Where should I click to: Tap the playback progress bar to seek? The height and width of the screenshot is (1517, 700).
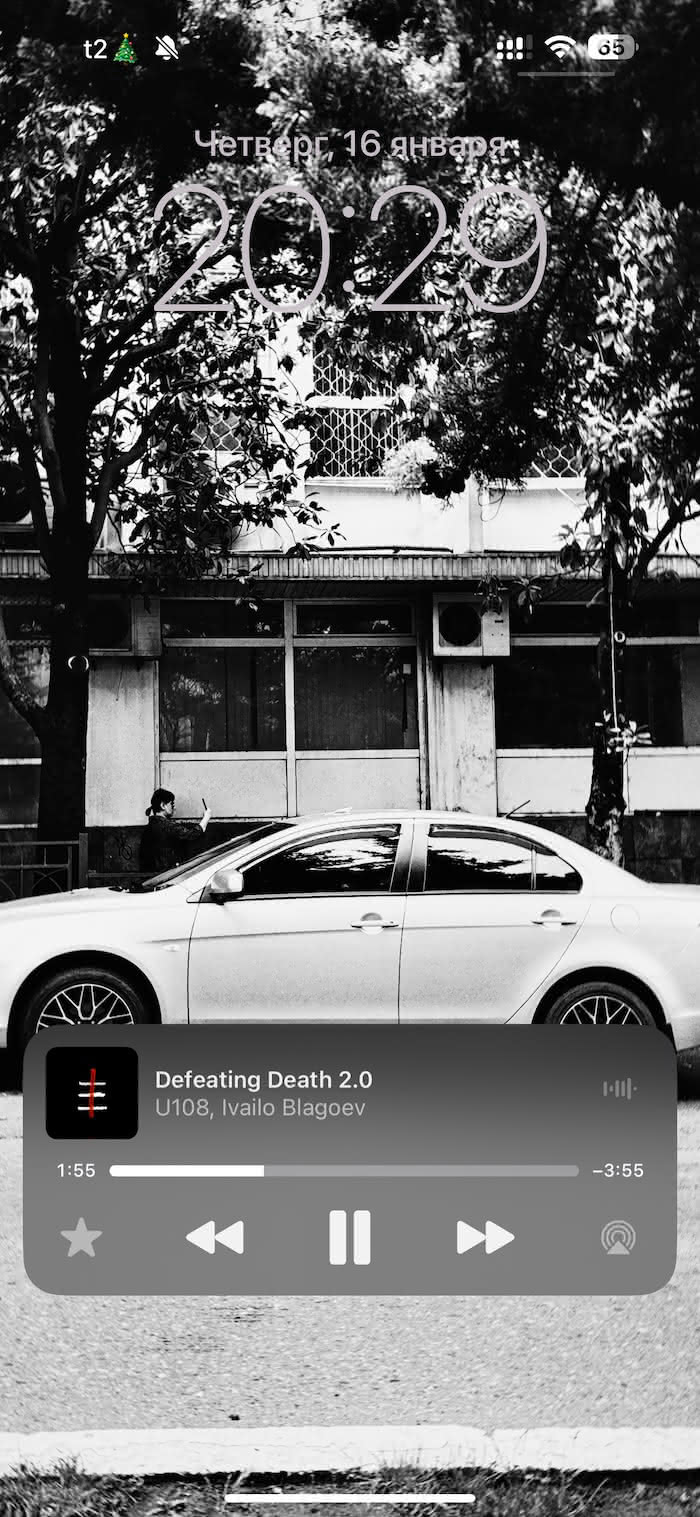pyautogui.click(x=343, y=1171)
